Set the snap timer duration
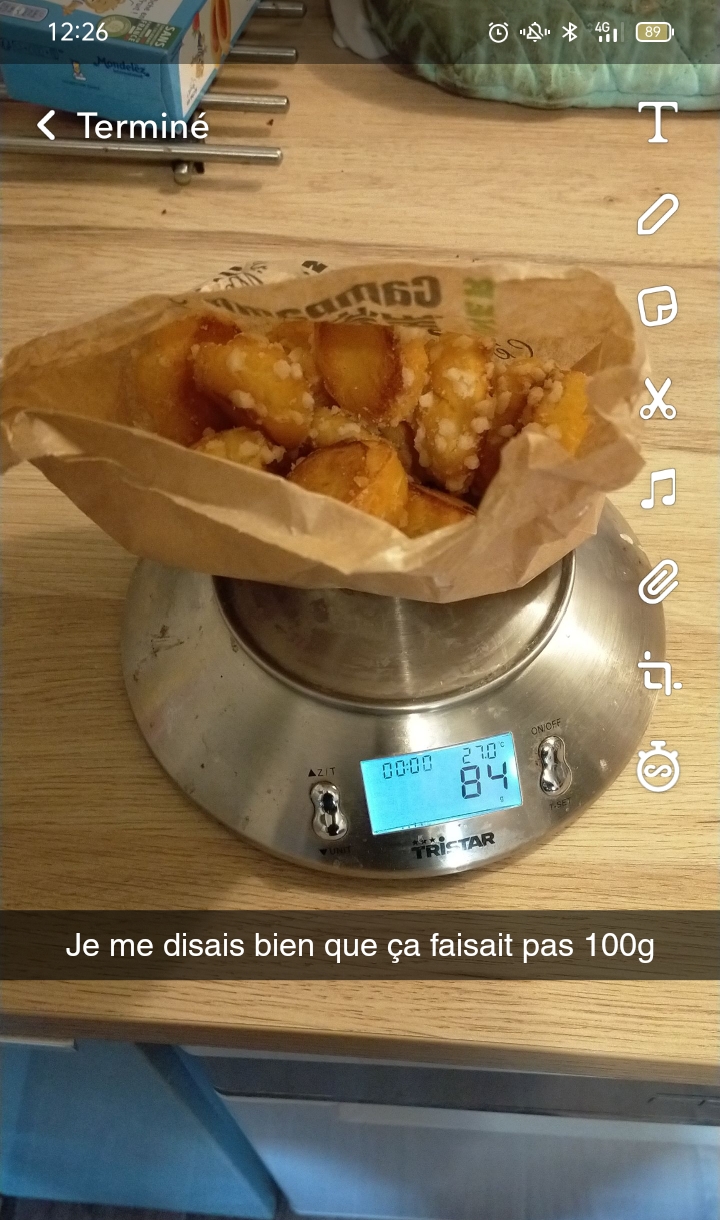Screen dimensions: 720x1220 coord(658,768)
